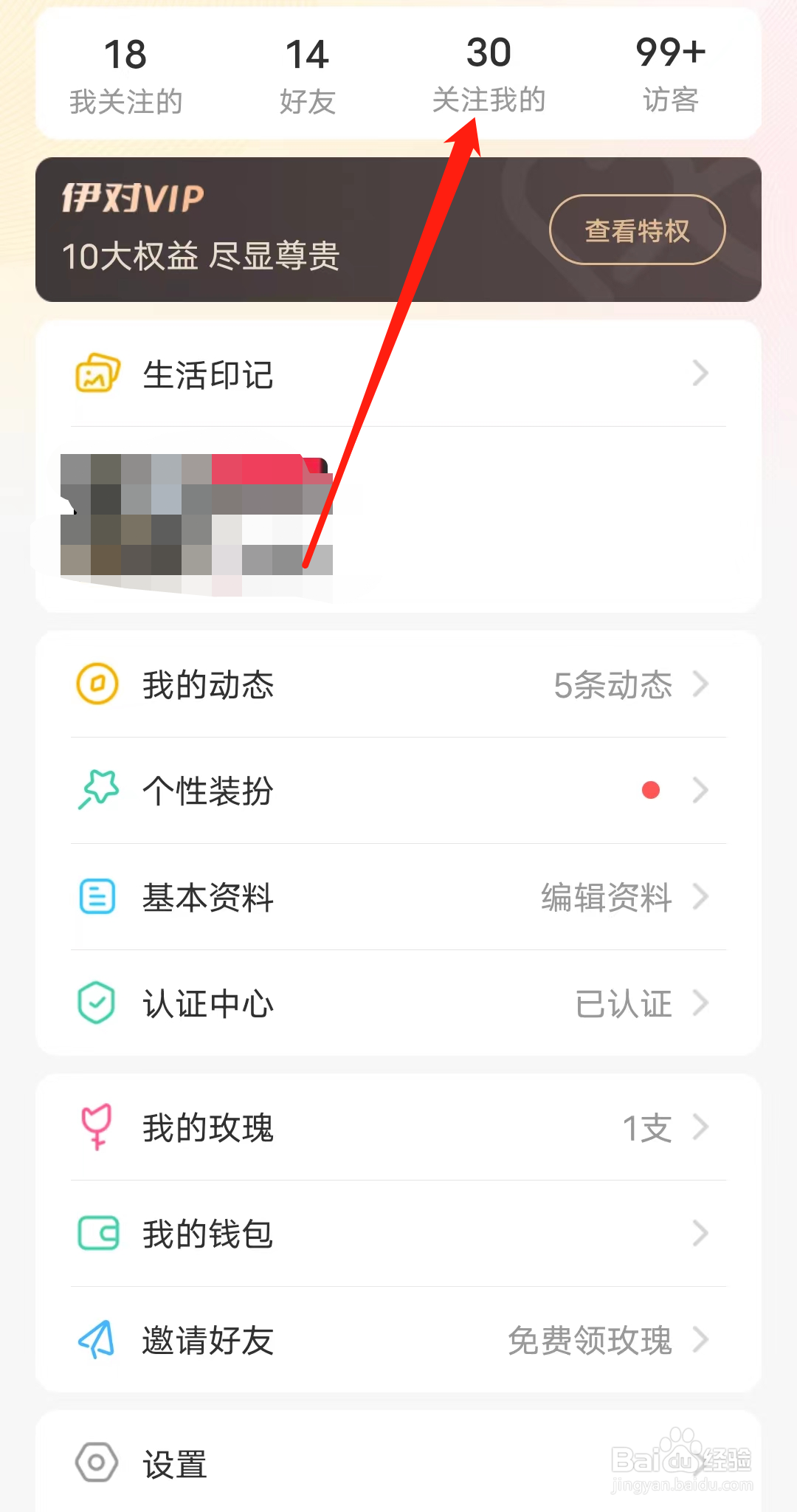Click the 我的动态 coin icon
Viewport: 797px width, 1512px height.
(97, 684)
